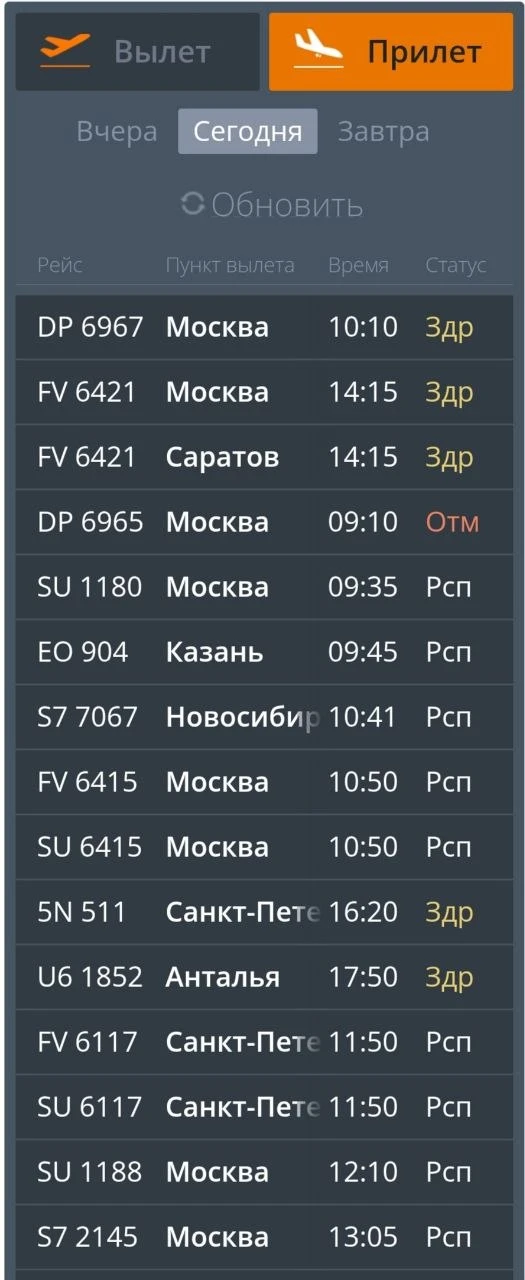The height and width of the screenshot is (1280, 525).
Task: Open flight FV 6421 from Саратов
Action: pos(264,457)
